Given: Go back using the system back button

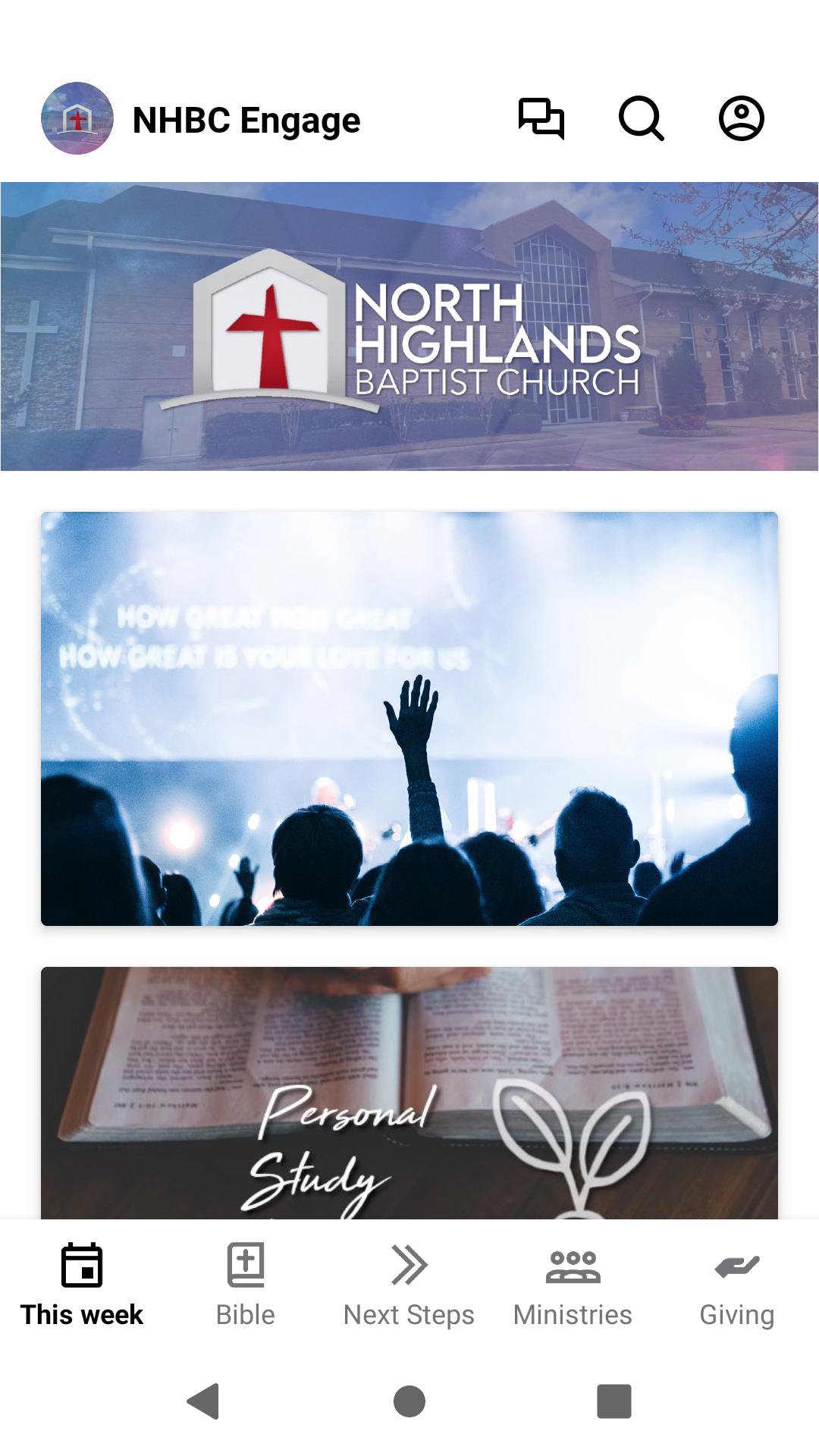Looking at the screenshot, I should tap(203, 1401).
